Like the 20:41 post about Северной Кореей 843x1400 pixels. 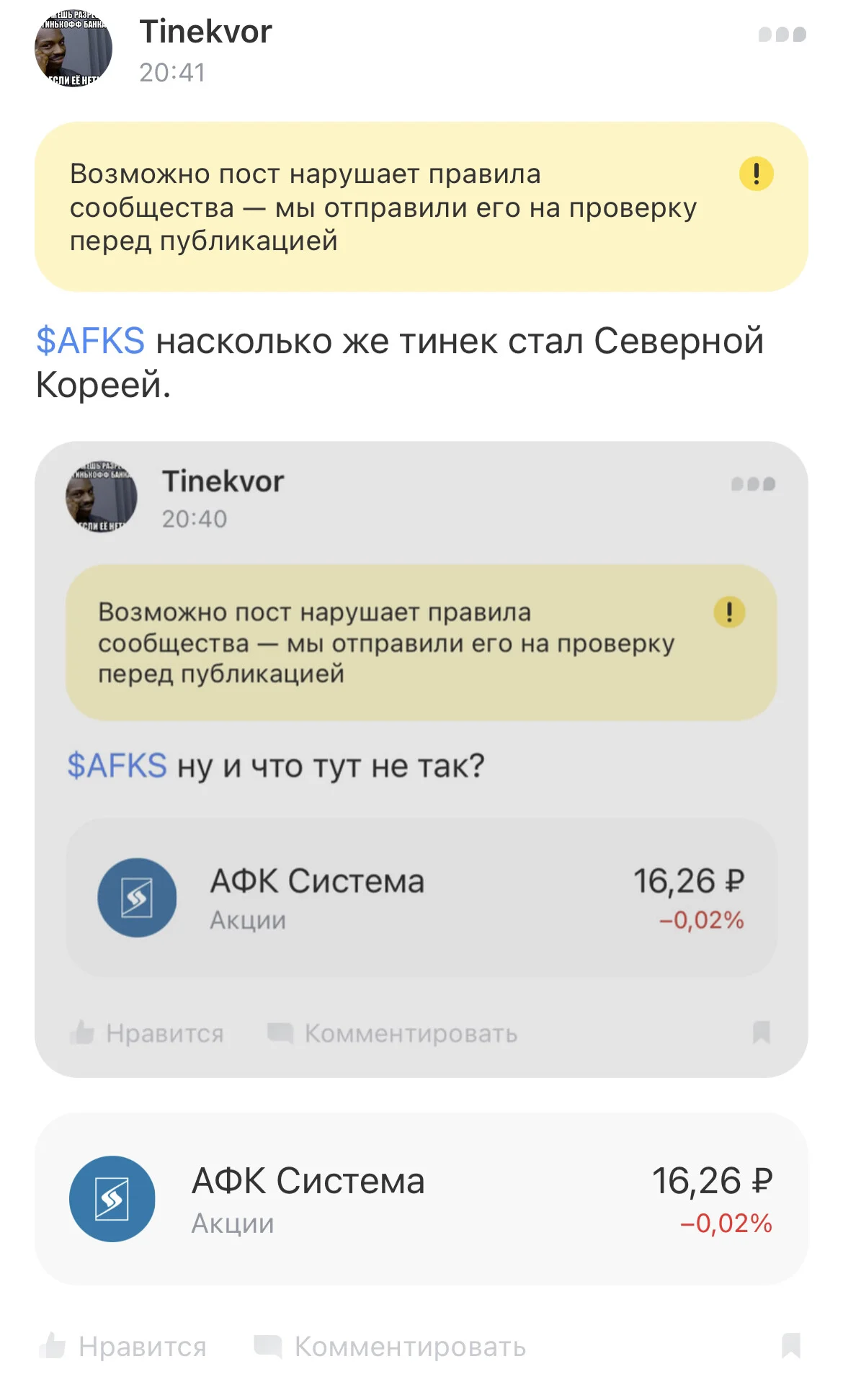[x=123, y=1346]
